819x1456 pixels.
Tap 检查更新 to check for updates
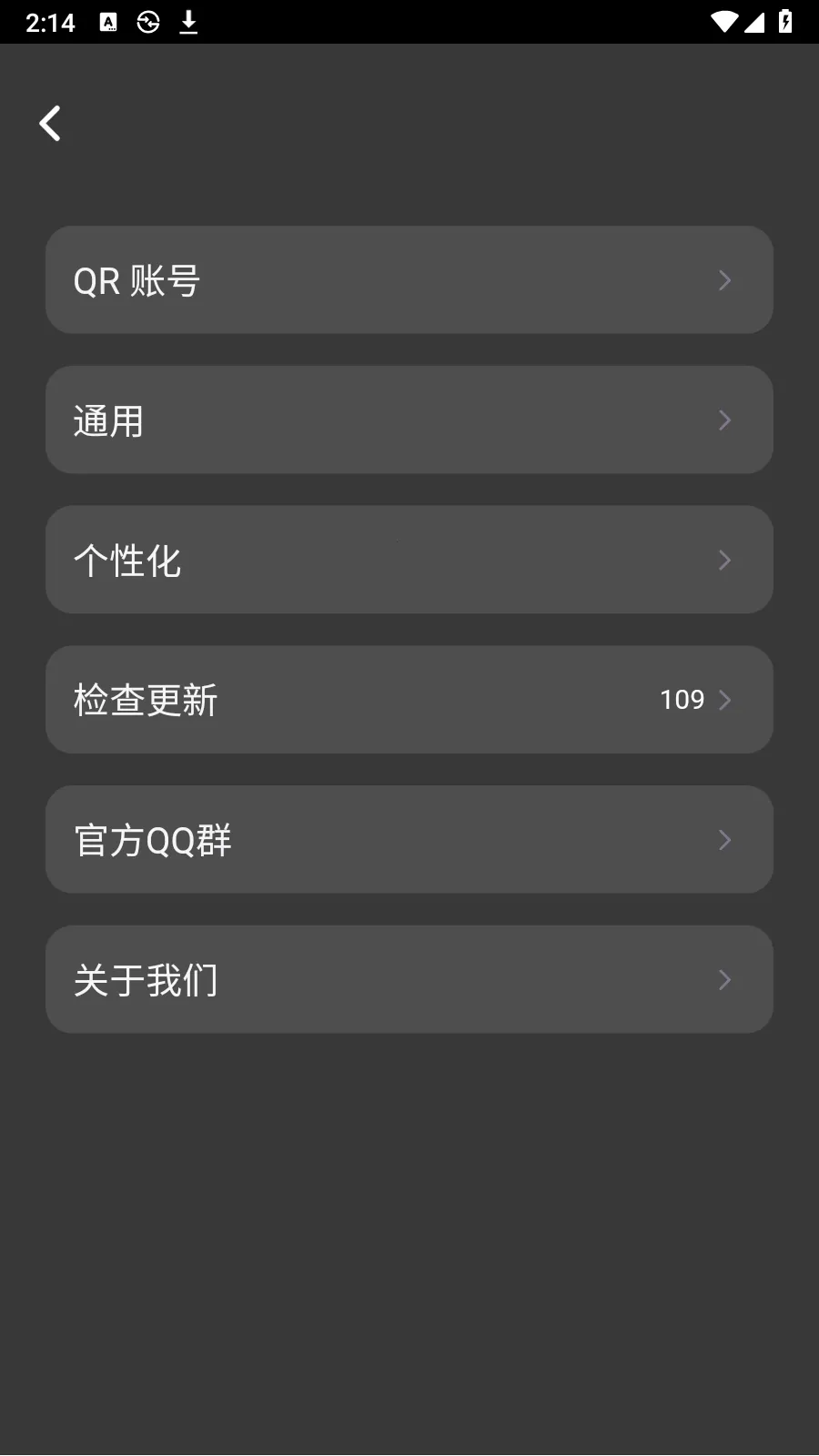click(364, 700)
